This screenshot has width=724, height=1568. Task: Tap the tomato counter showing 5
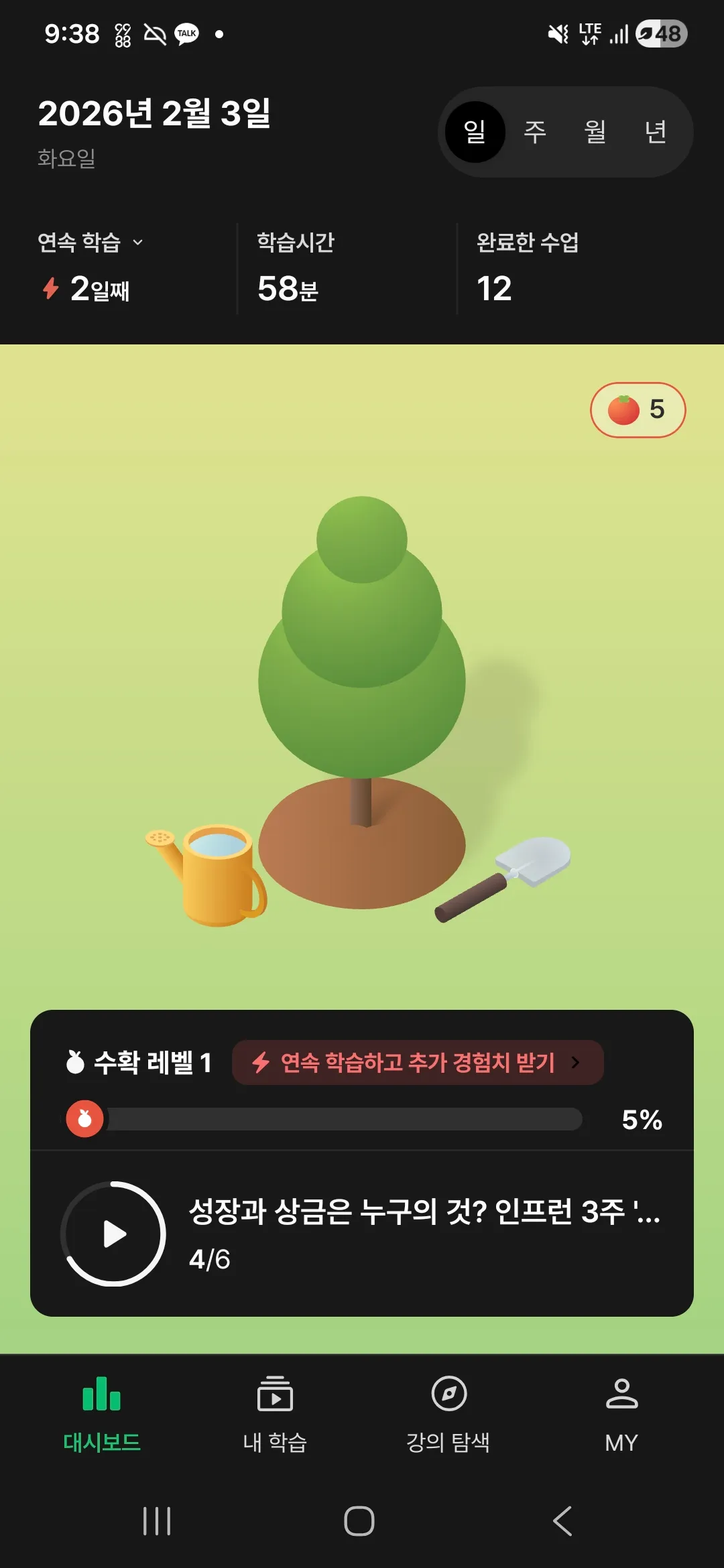[x=637, y=410]
